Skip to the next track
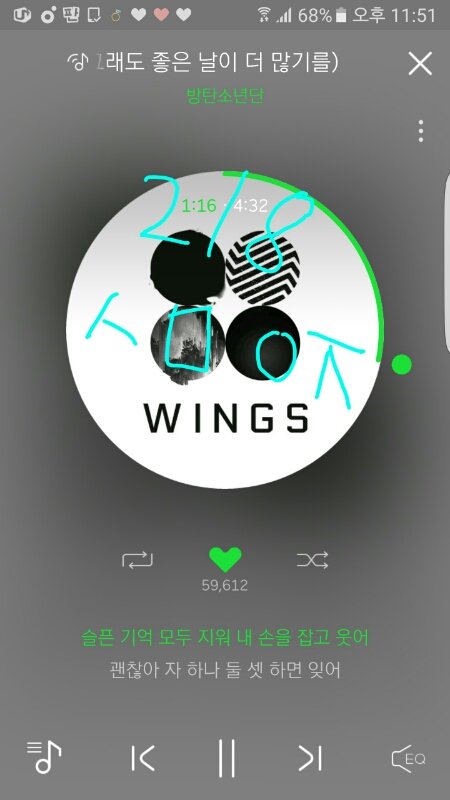450x800 pixels. tap(310, 758)
